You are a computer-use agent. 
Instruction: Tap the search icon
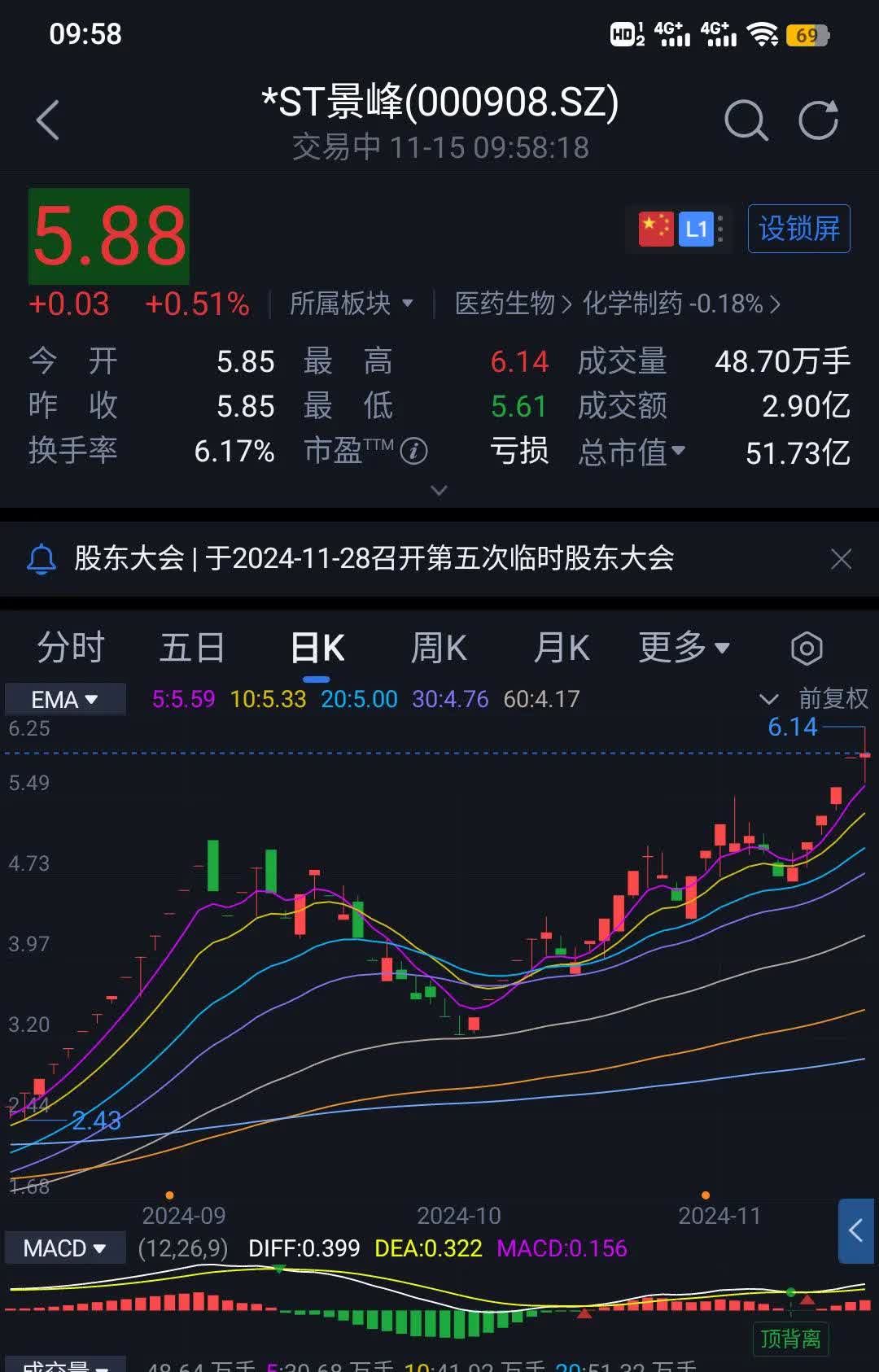(746, 120)
